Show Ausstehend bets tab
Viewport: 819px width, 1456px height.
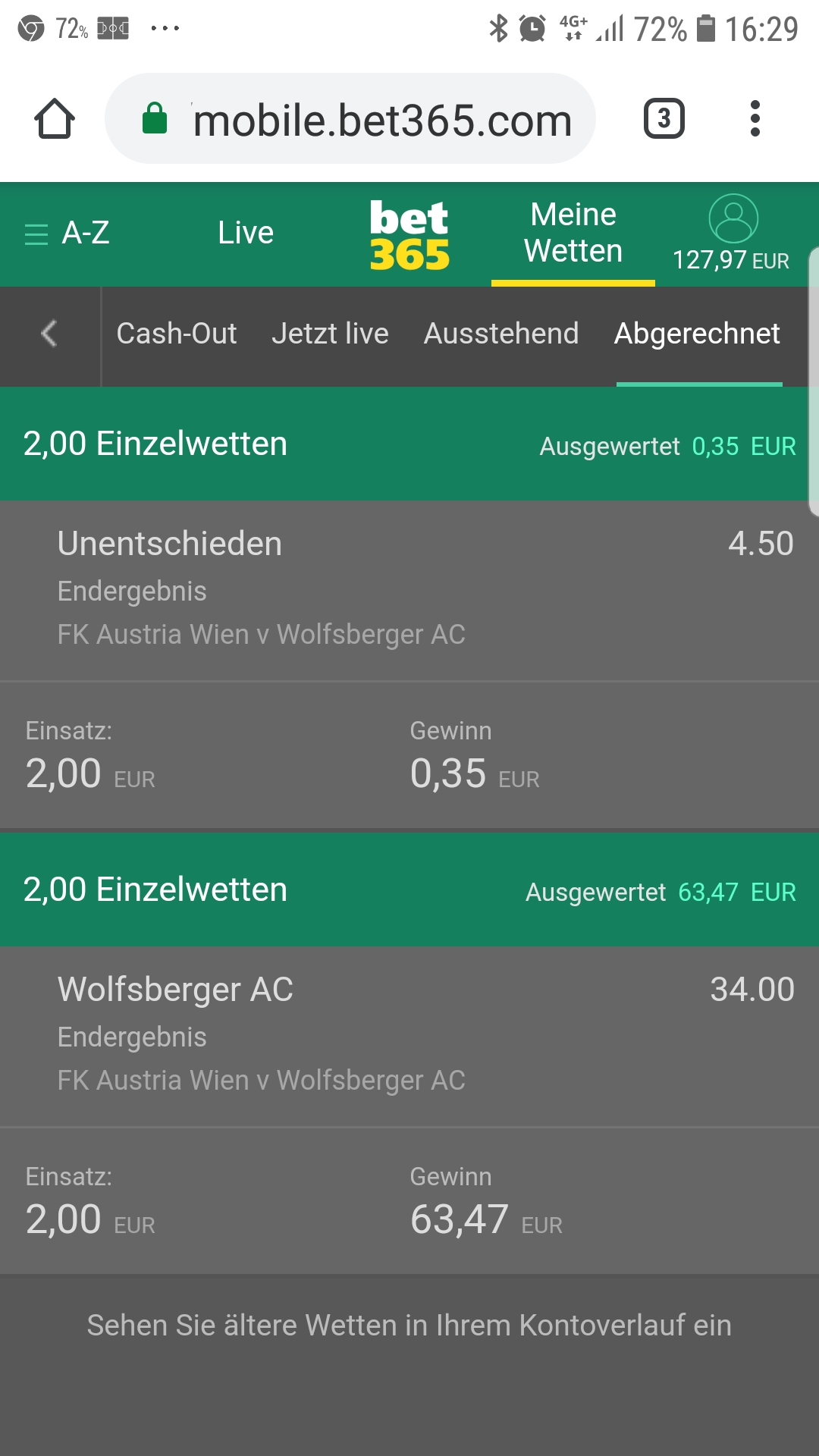click(x=501, y=334)
